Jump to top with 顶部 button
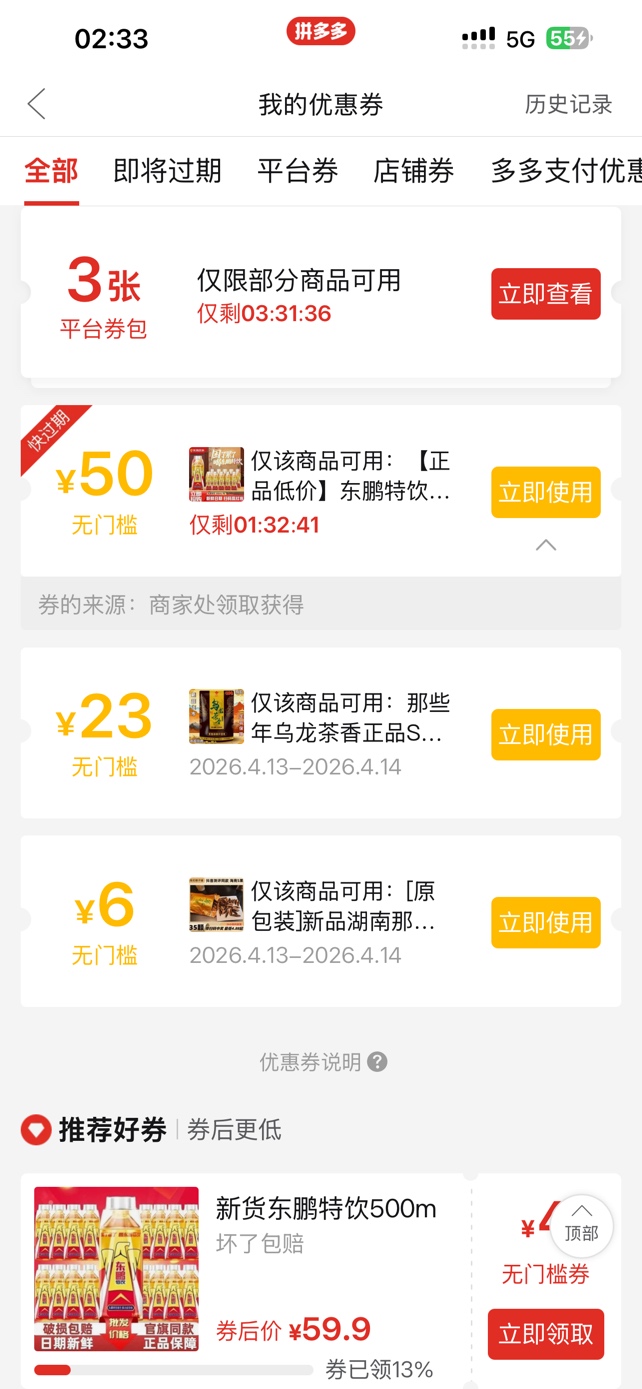 coord(581,1225)
